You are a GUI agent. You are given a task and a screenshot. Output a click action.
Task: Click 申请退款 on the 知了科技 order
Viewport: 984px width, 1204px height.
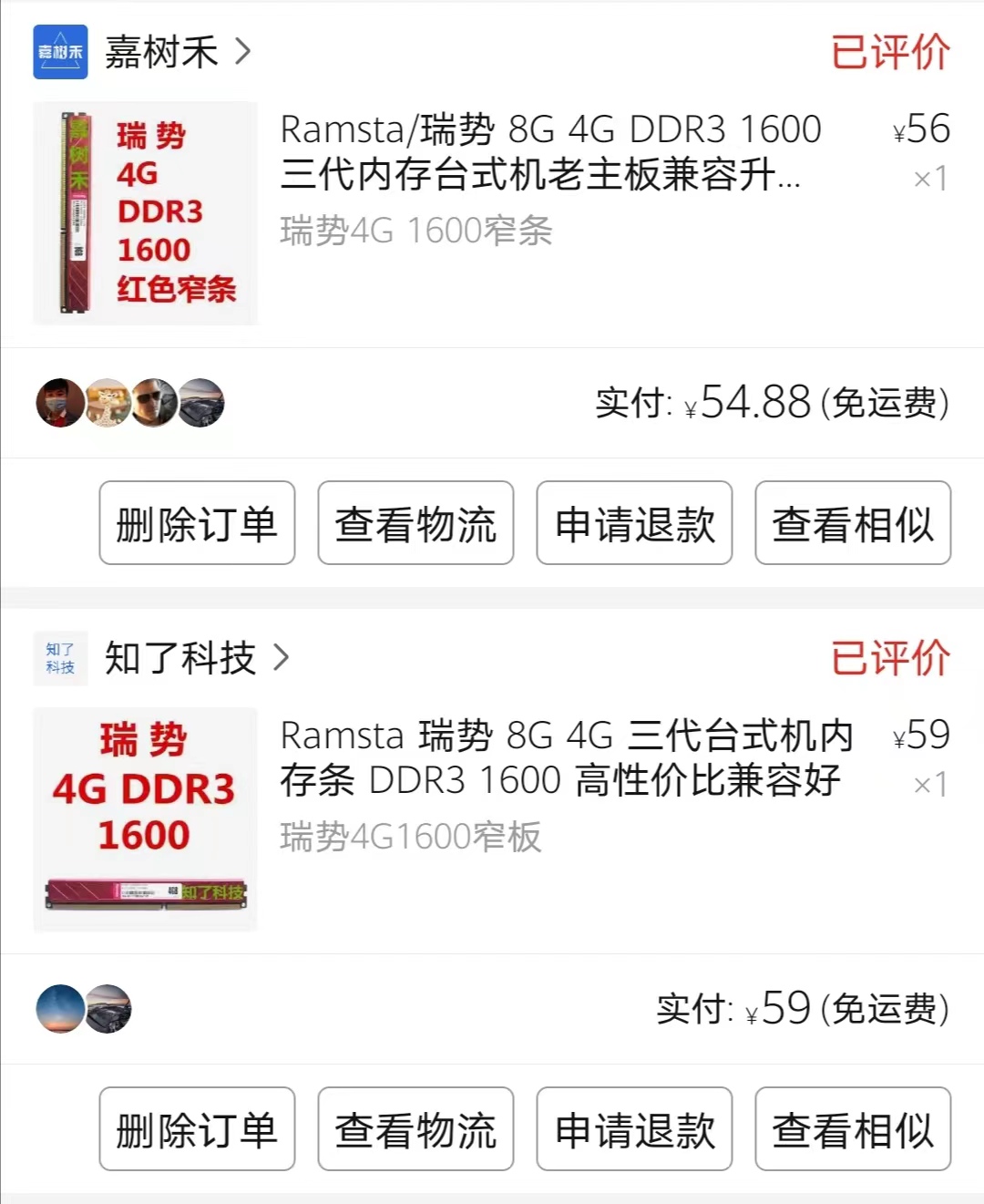pyautogui.click(x=633, y=1129)
